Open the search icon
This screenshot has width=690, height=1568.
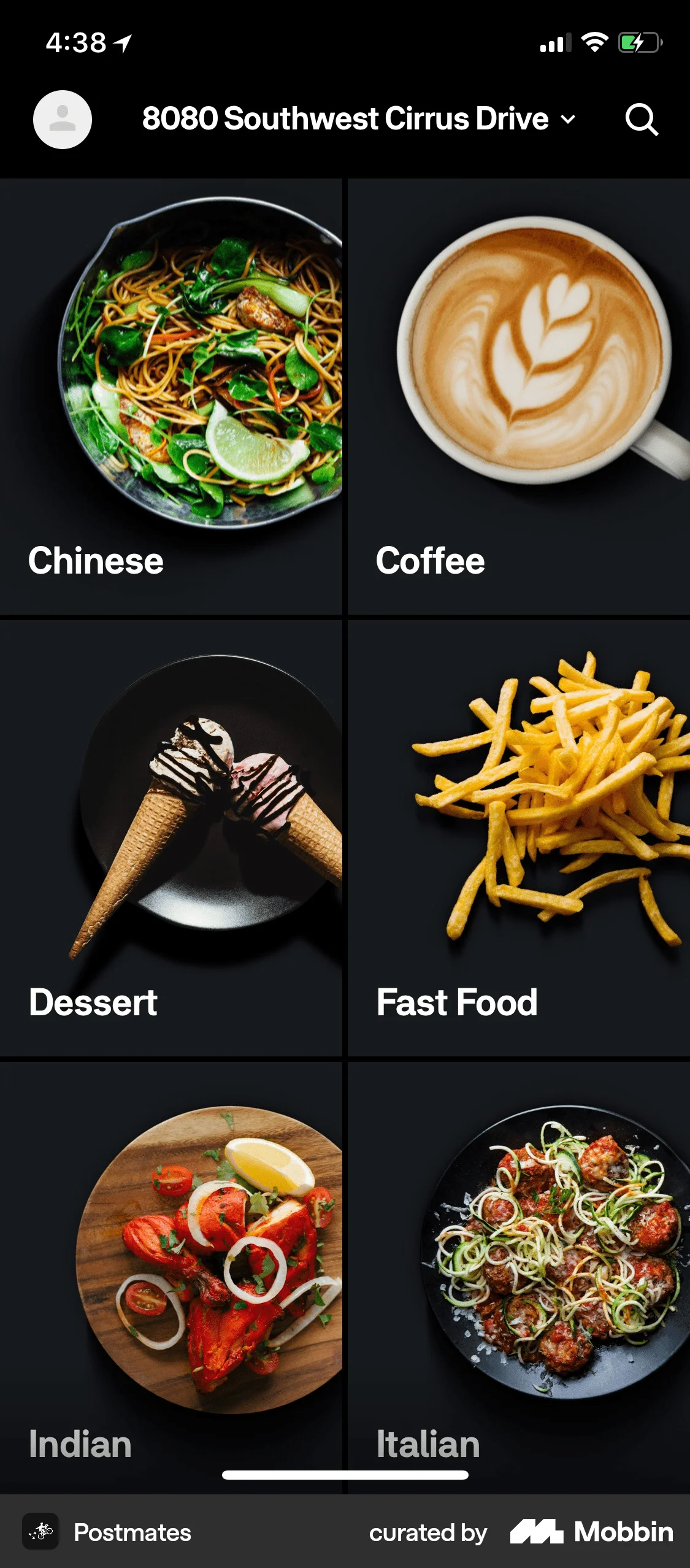640,119
